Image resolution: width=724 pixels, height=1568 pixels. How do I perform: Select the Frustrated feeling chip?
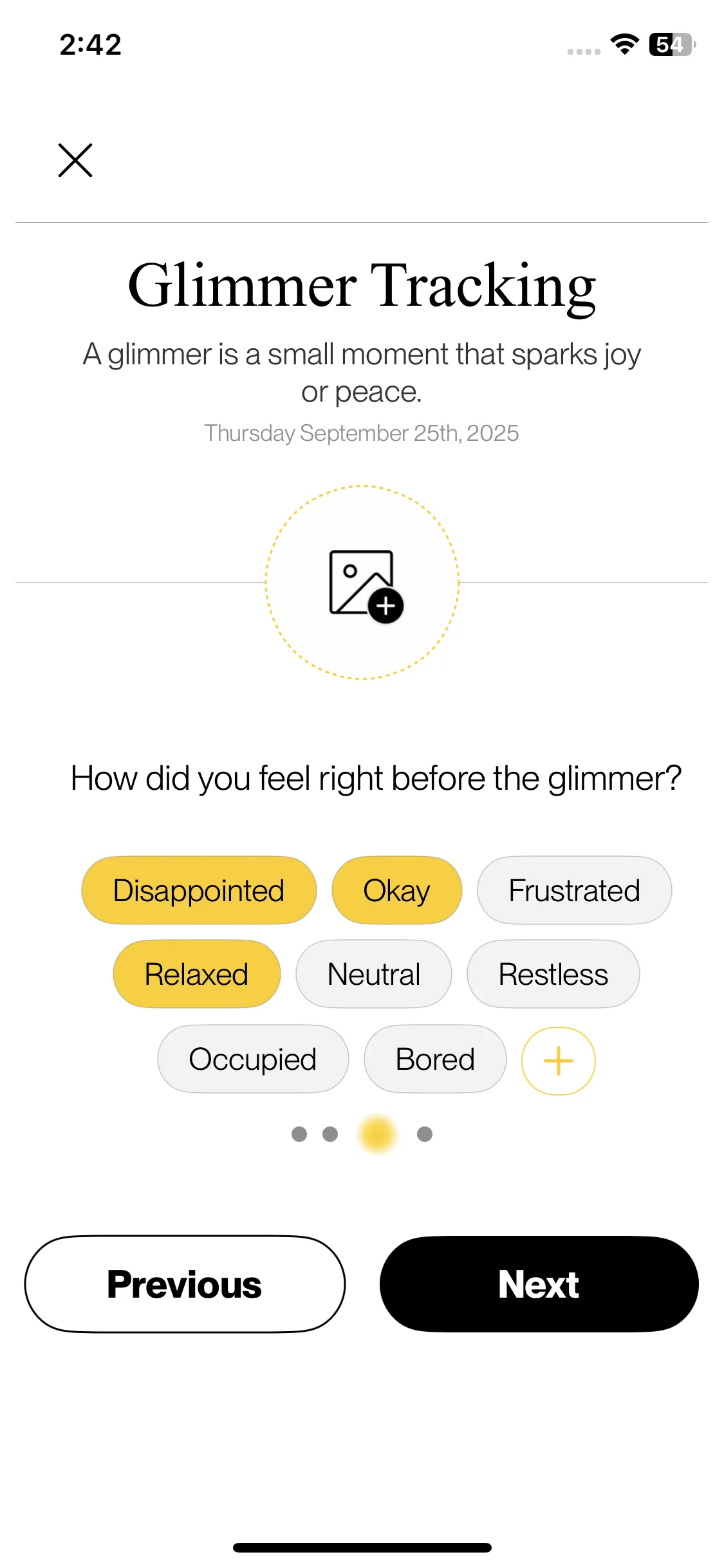coord(574,891)
